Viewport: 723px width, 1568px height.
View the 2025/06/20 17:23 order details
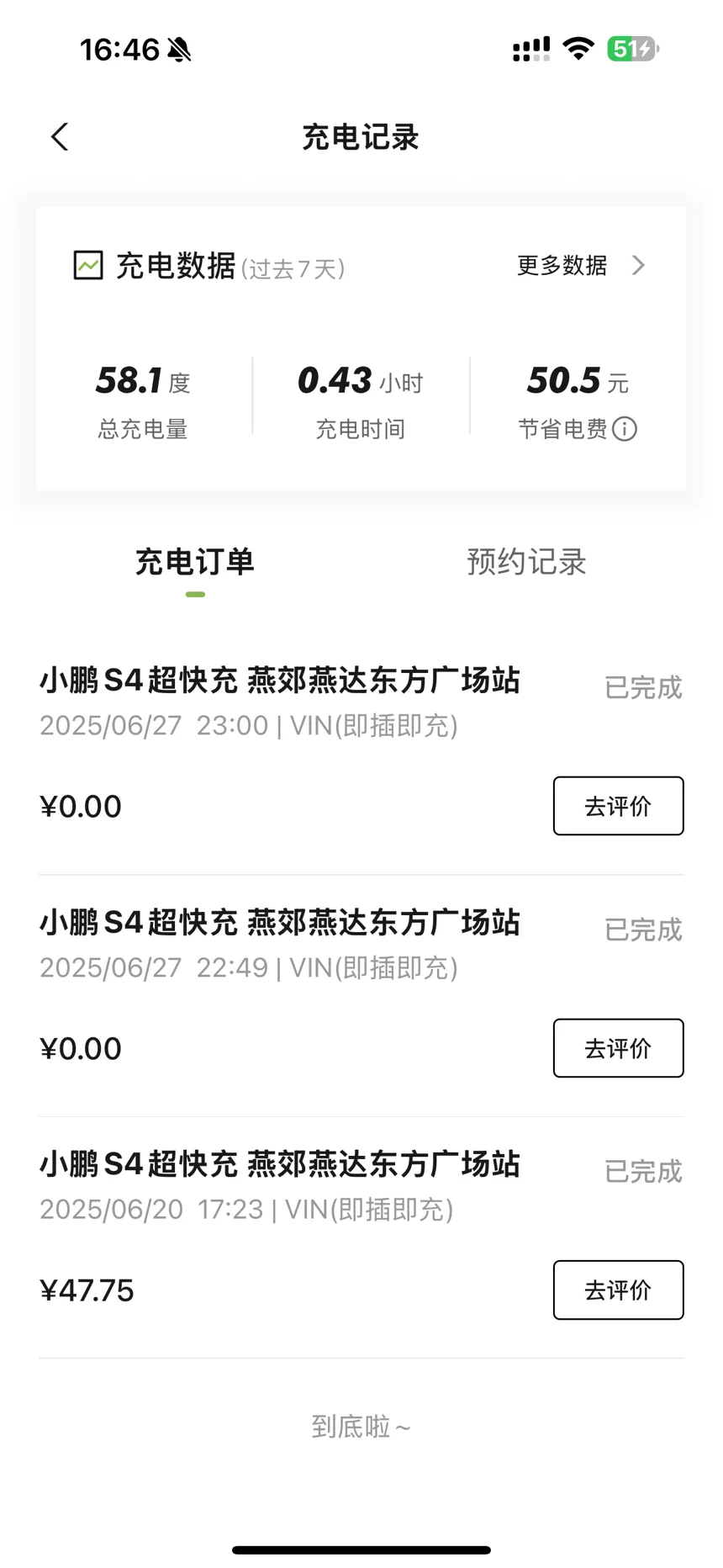tap(361, 1237)
